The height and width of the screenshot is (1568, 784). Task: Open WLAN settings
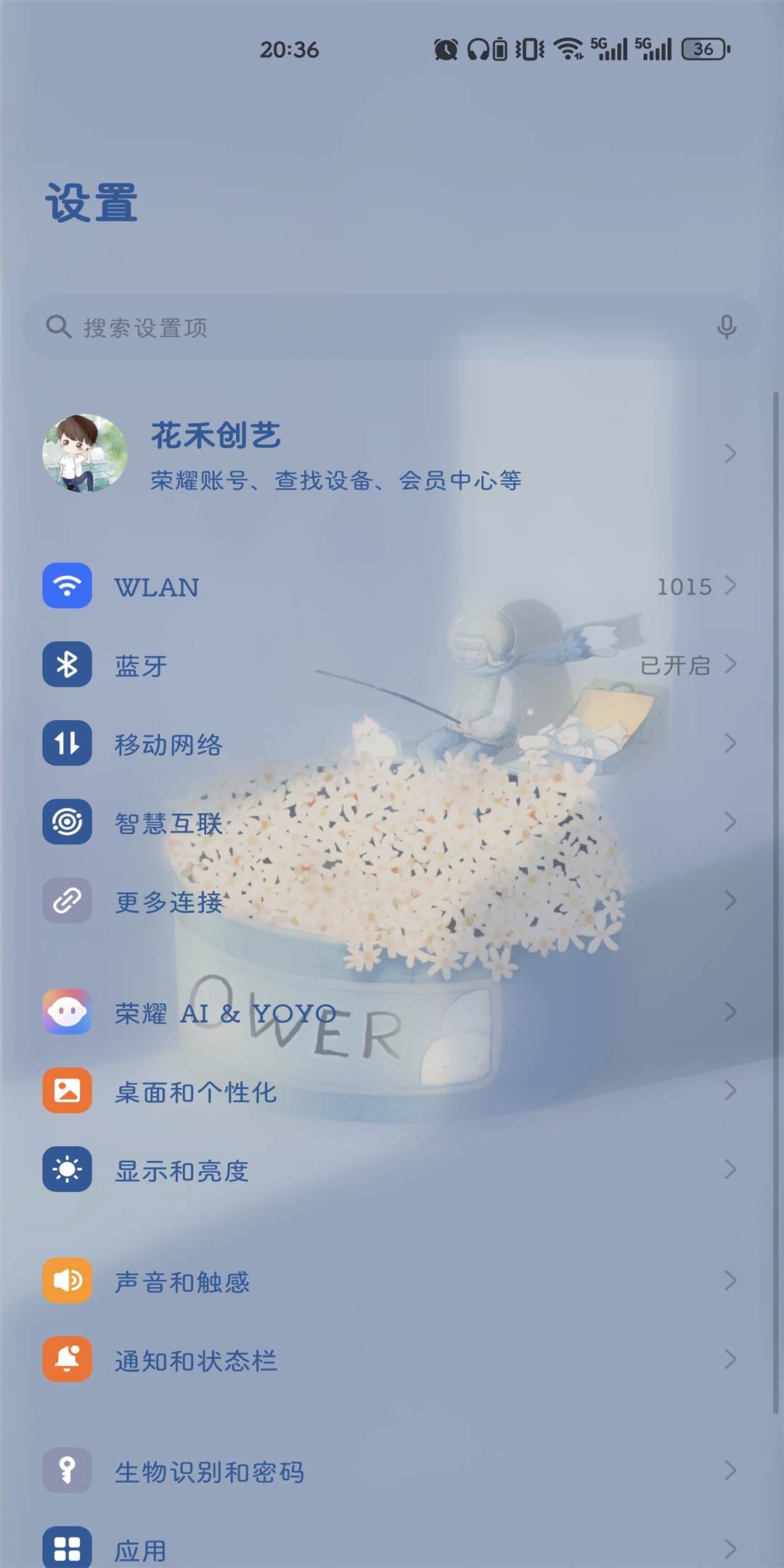pyautogui.click(x=392, y=587)
